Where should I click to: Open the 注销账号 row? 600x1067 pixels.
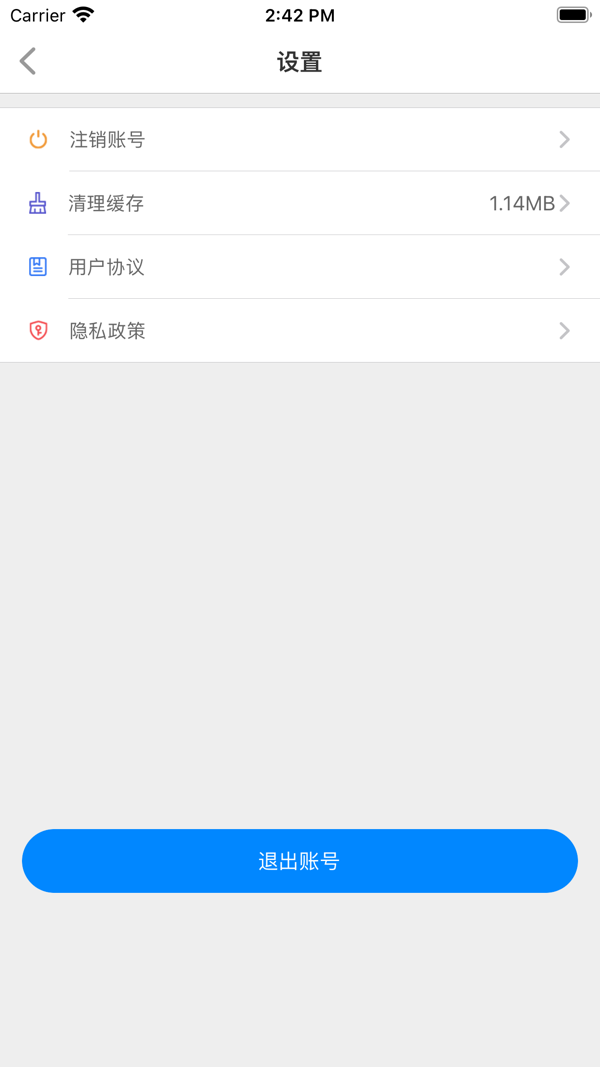pos(300,140)
